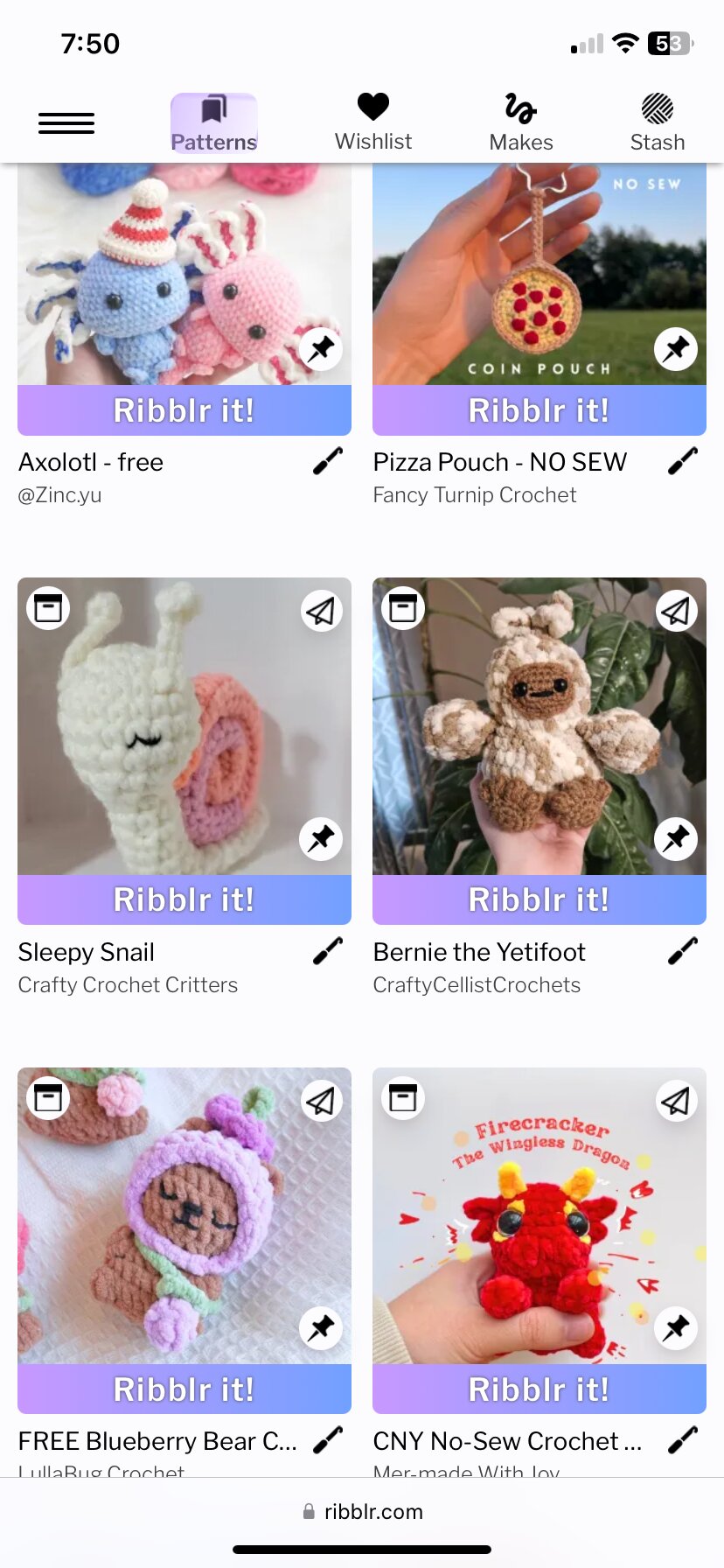Archive the Sleepy Snail pattern
Screen dimensions: 724x1568
(48, 608)
